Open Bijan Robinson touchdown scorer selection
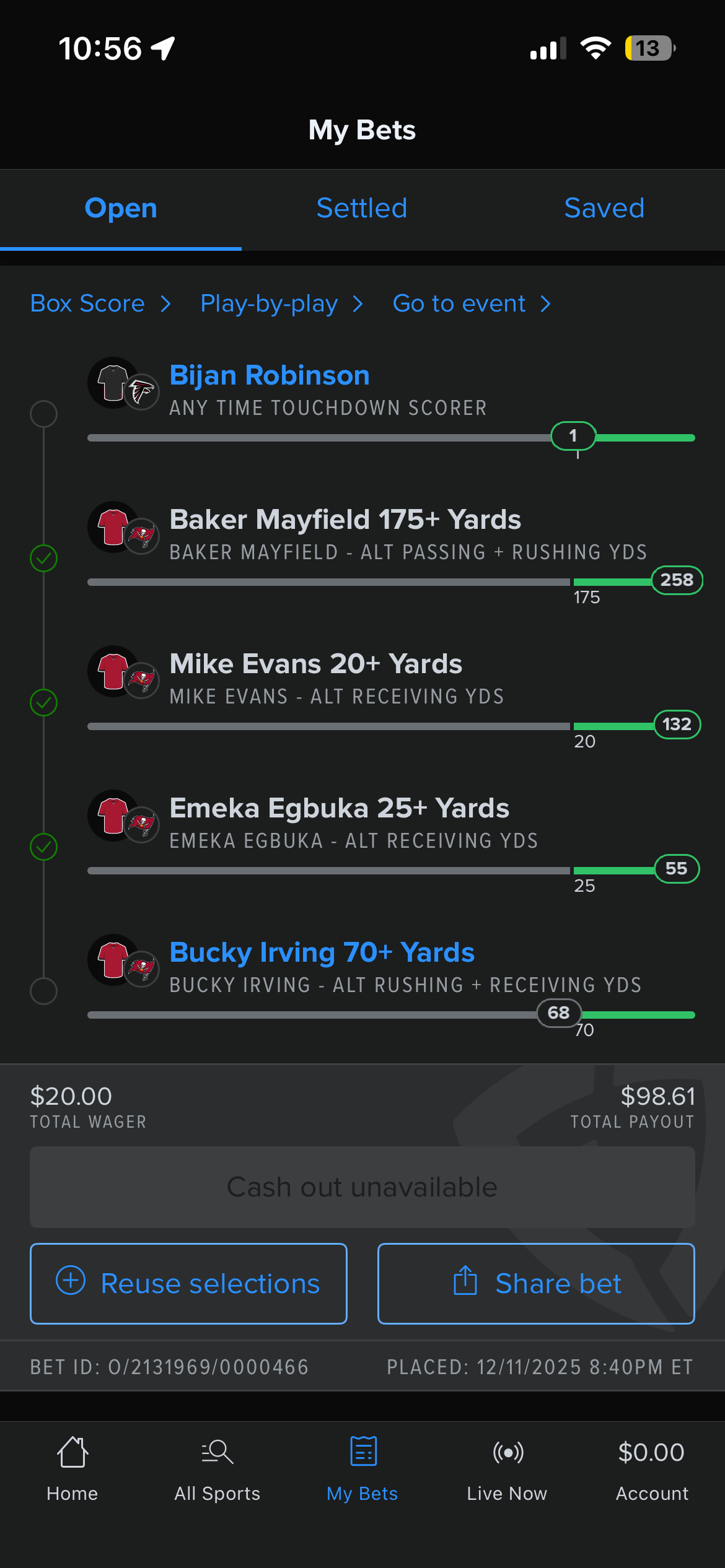725x1568 pixels. (x=270, y=376)
